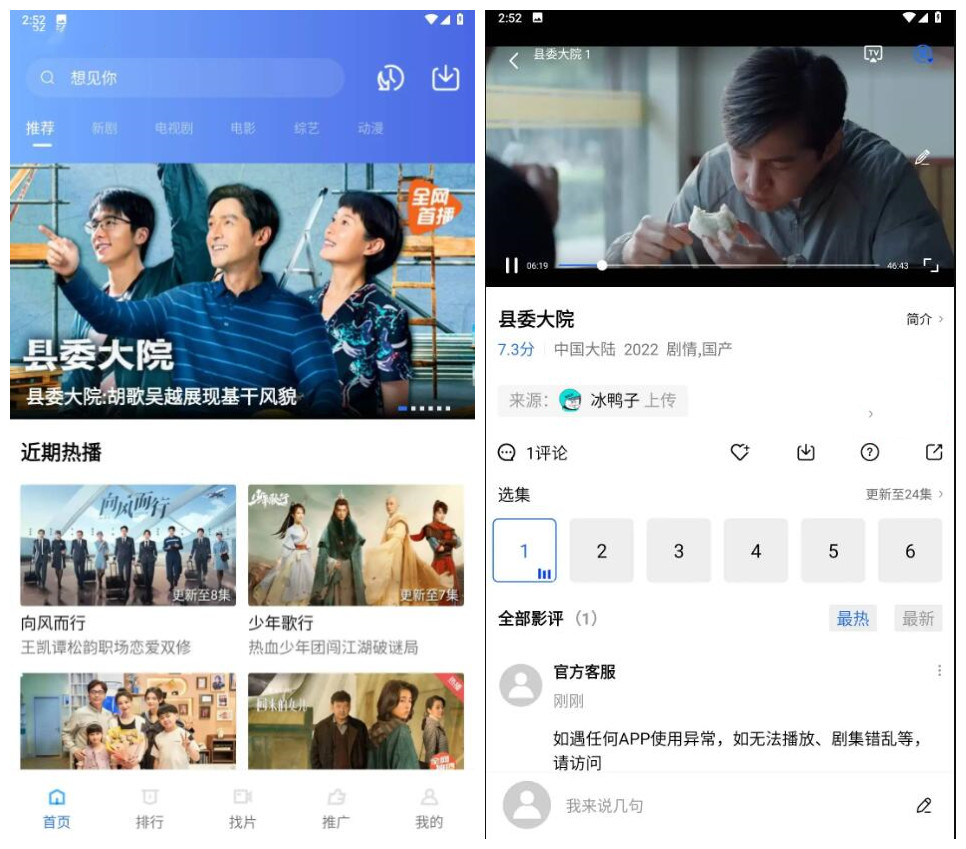
Task: Open the 我的 bottom tab
Action: (x=429, y=809)
